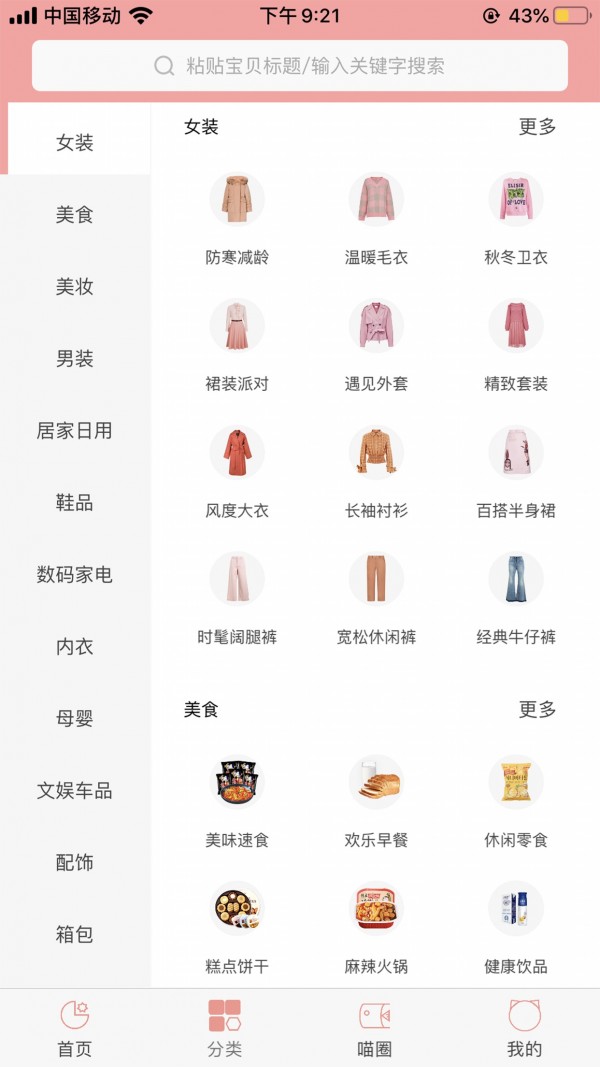This screenshot has width=600, height=1067.
Task: Go to the 首页 tab
Action: coord(75,1028)
